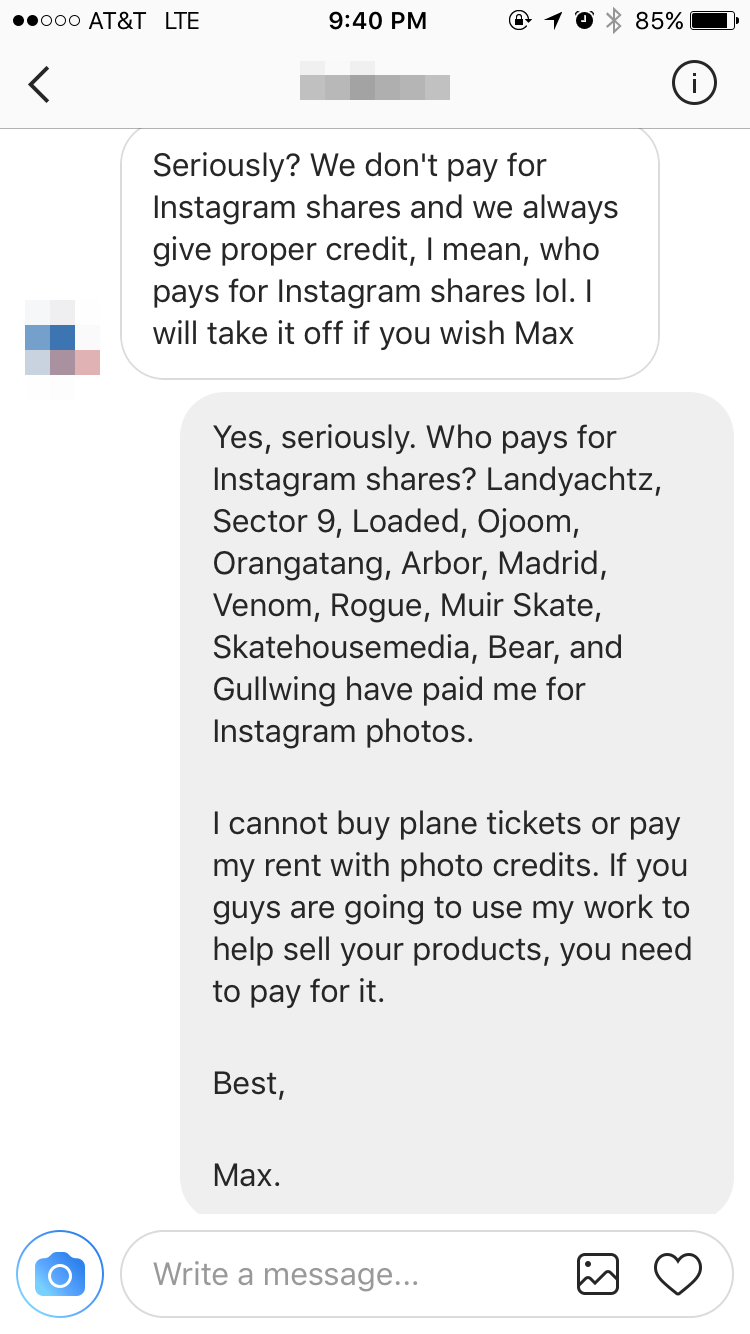Send a heart reaction
The height and width of the screenshot is (1334, 750).
pos(678,1274)
